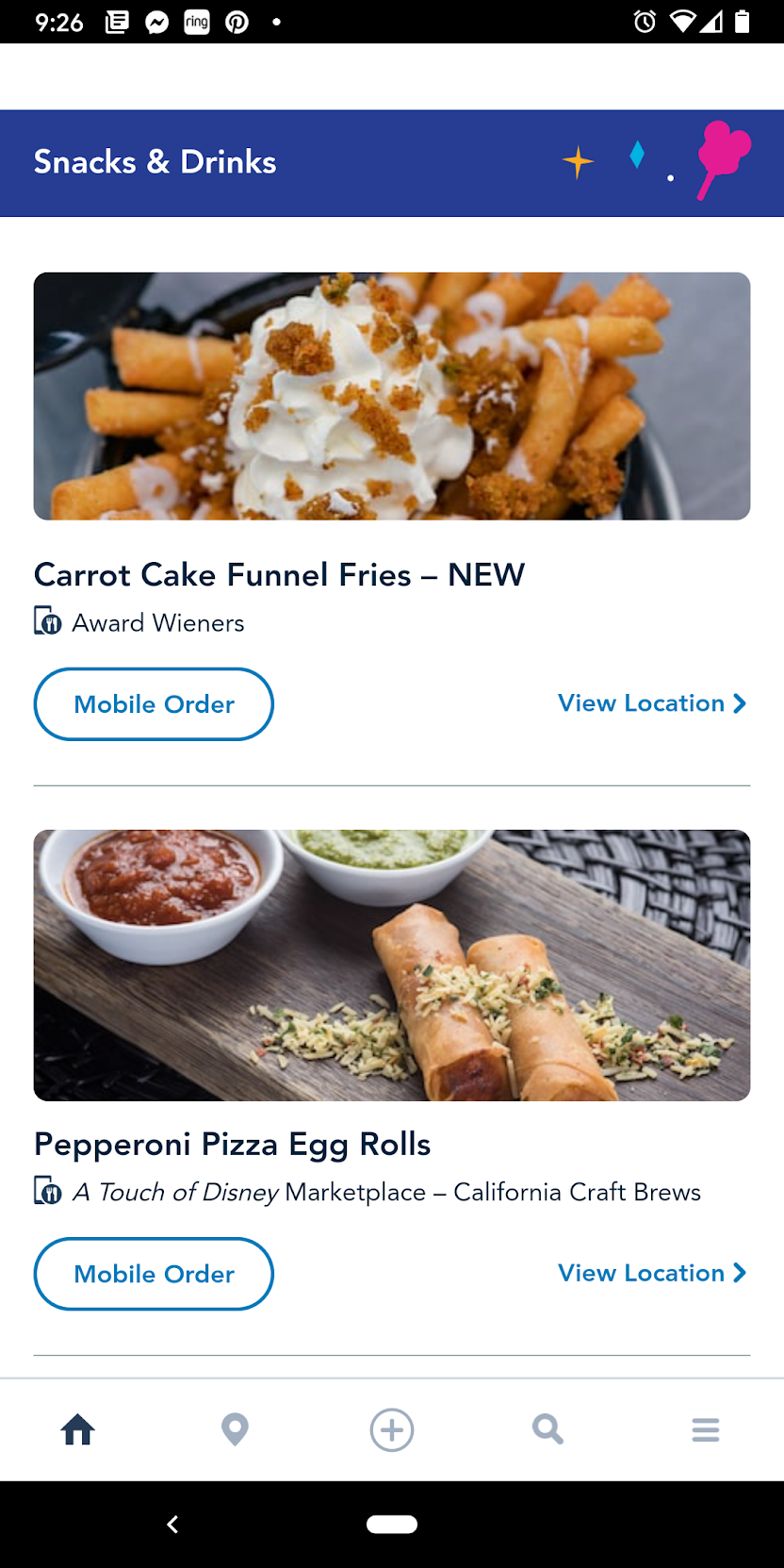Start Mobile Order for Carrot Cake Funnel Fries
The image size is (784, 1568).
pos(154,704)
